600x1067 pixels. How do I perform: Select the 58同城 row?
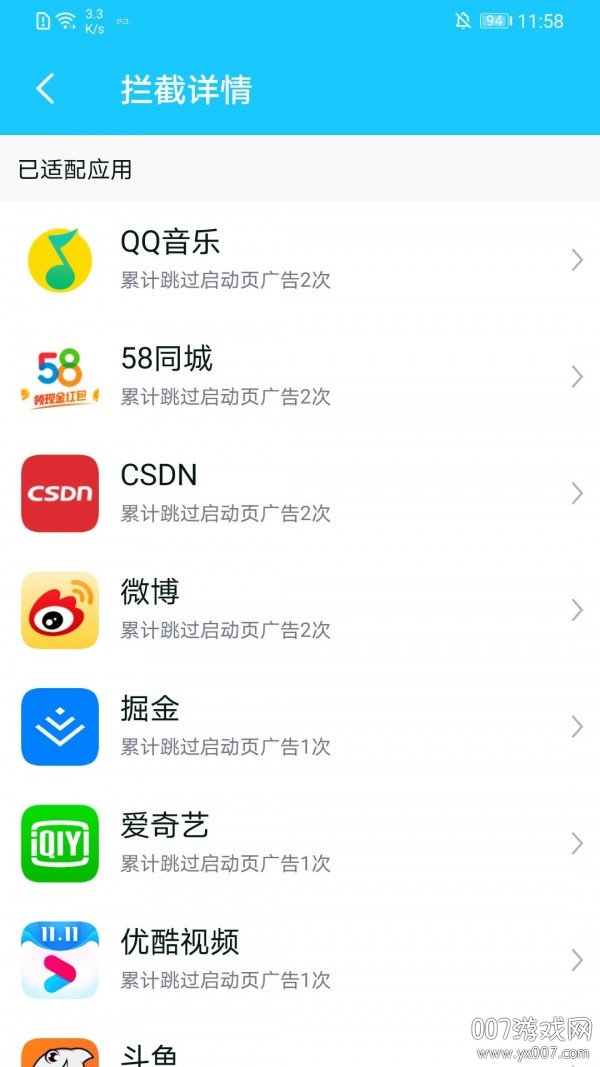(x=300, y=377)
